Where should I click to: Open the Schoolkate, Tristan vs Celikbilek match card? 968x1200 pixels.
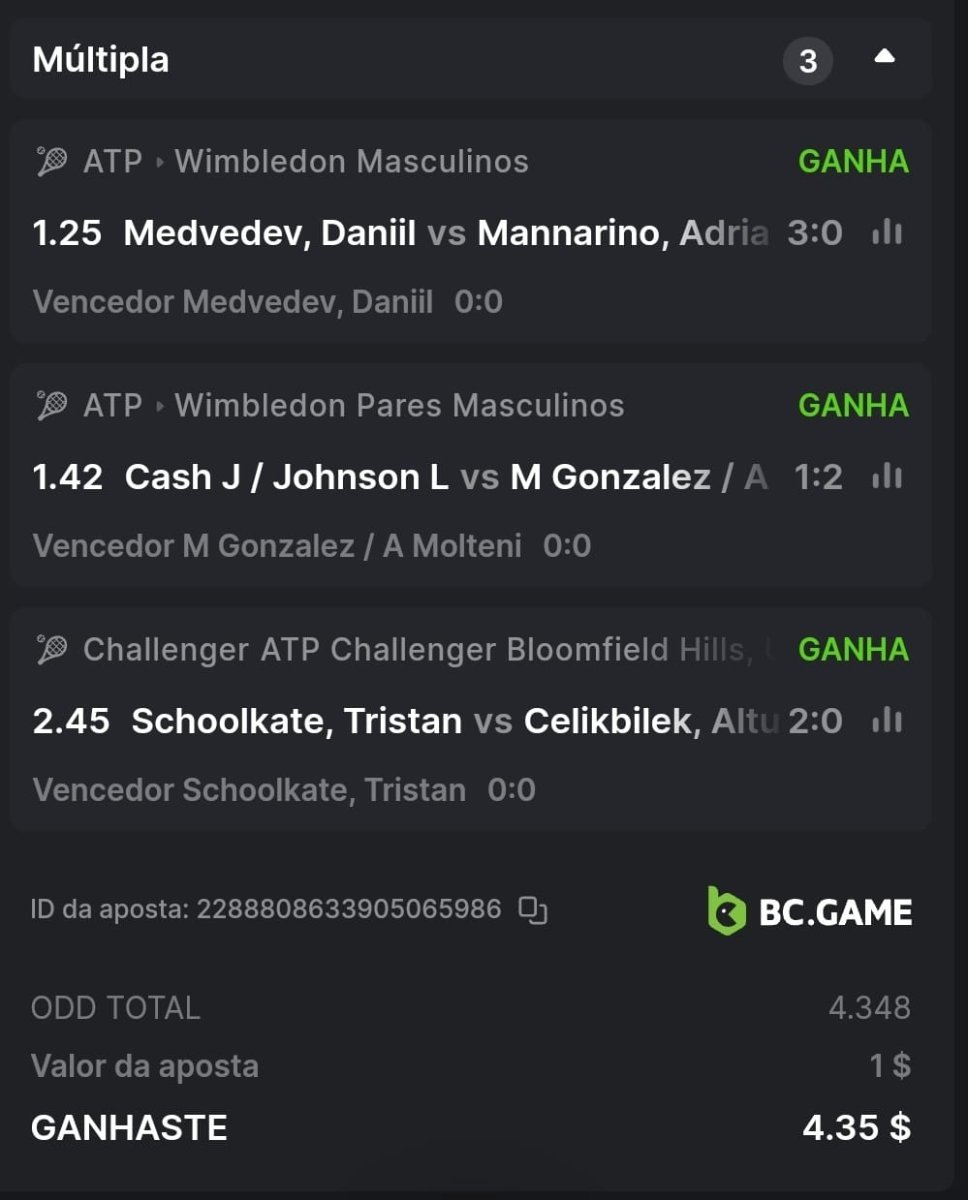400,721
